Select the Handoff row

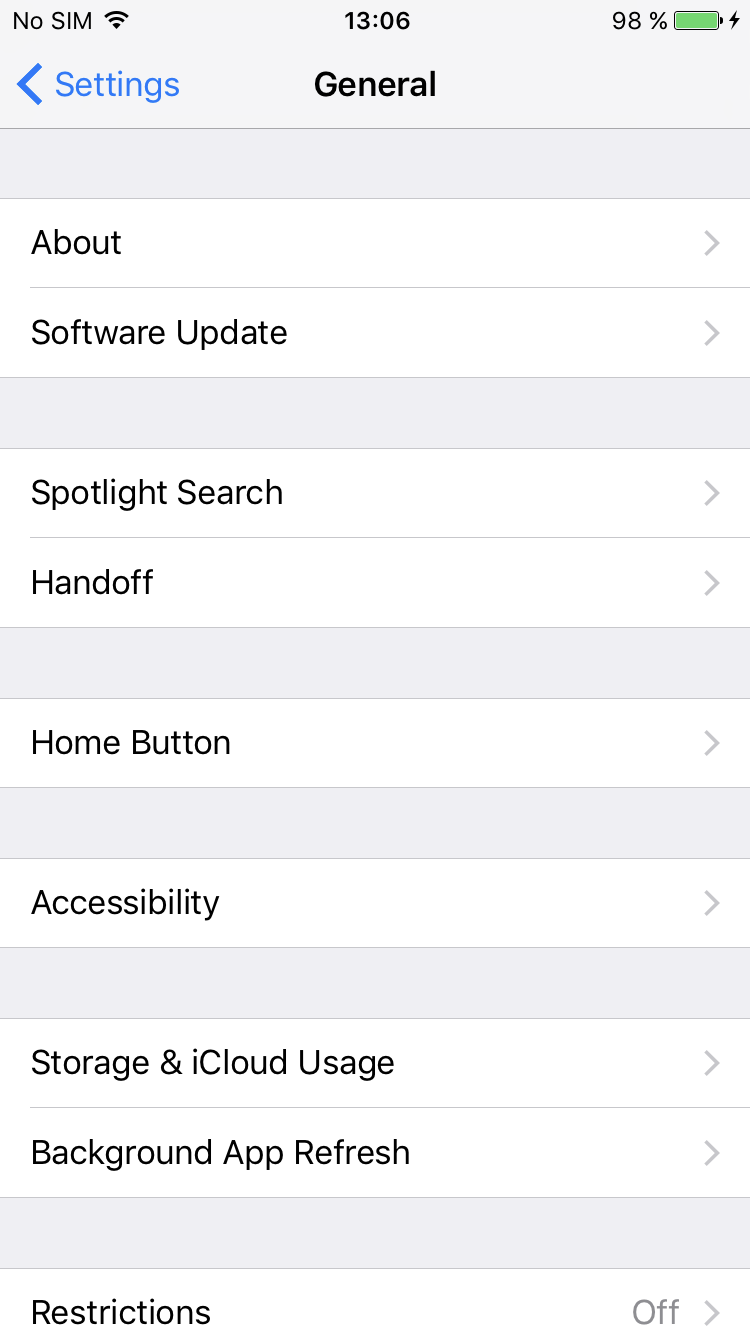(x=375, y=583)
